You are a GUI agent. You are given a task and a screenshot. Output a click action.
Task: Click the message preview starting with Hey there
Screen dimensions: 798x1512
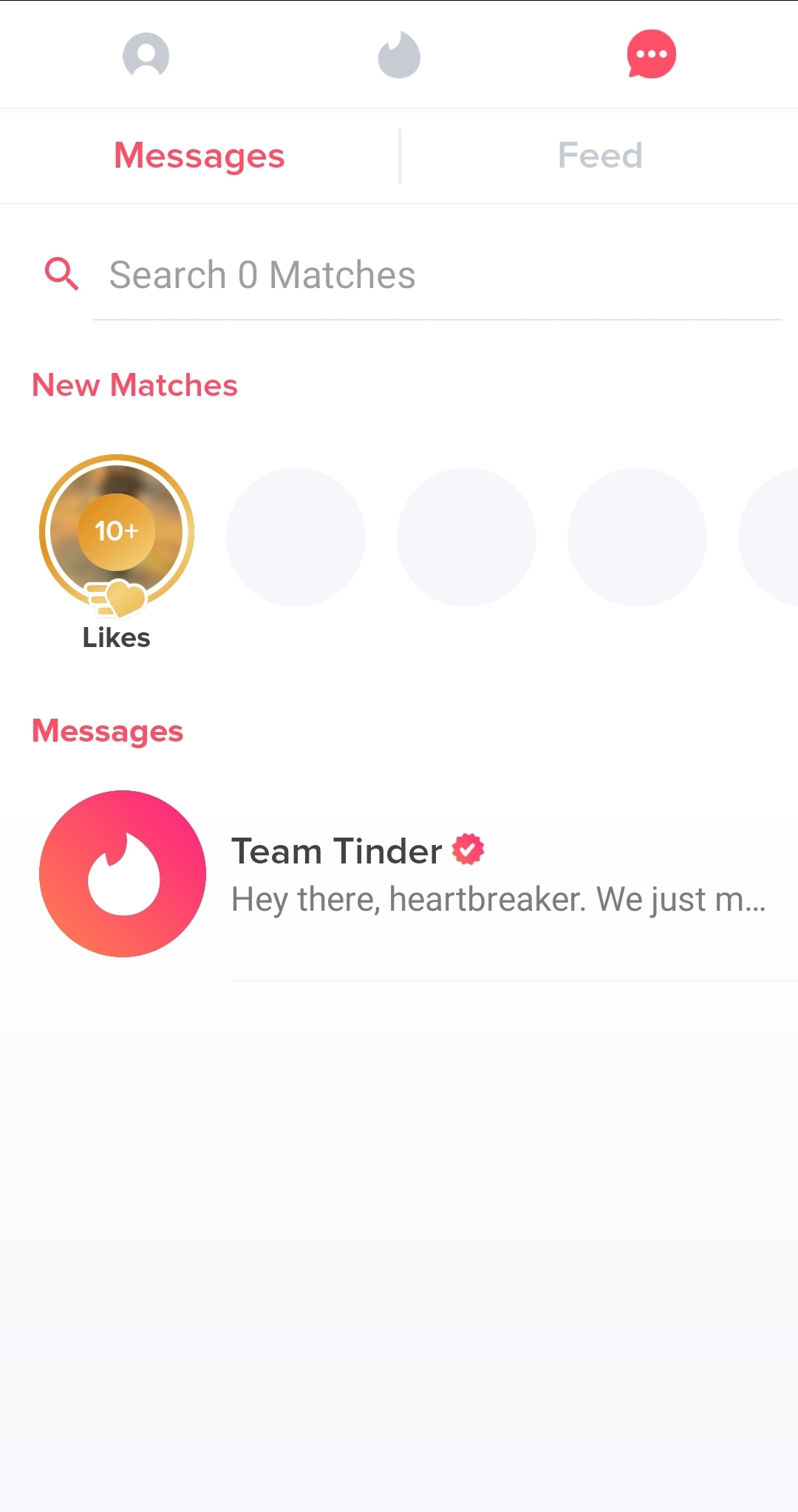pos(499,898)
